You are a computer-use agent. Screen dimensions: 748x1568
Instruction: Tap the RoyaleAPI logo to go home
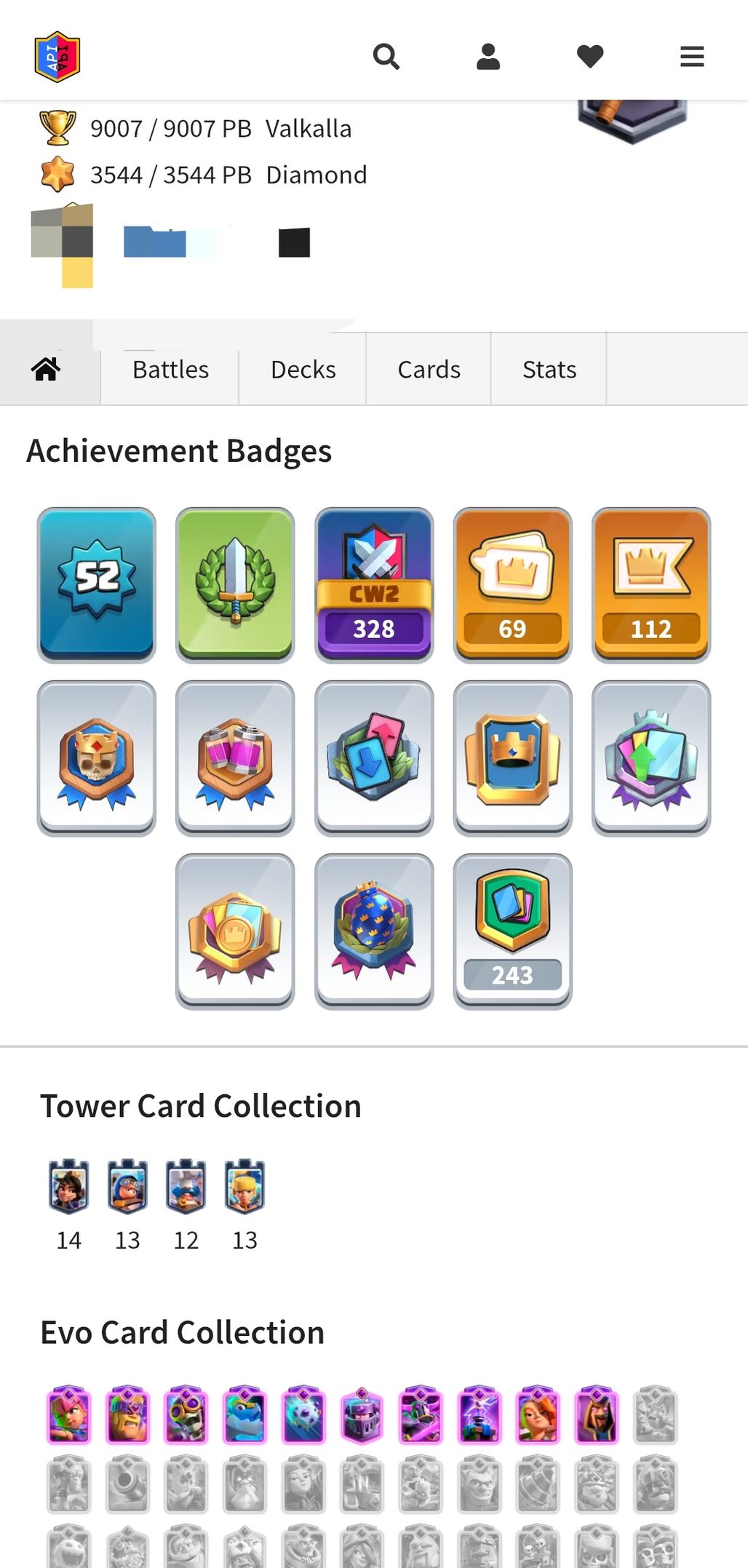[57, 56]
